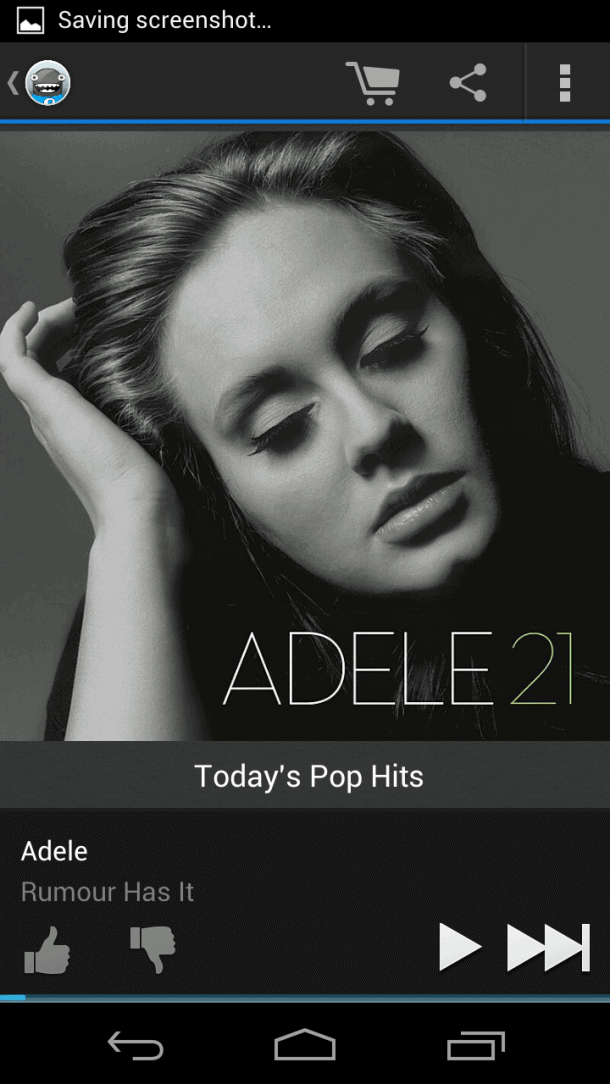Tap the system back button
Image resolution: width=610 pixels, height=1084 pixels.
(x=136, y=1045)
